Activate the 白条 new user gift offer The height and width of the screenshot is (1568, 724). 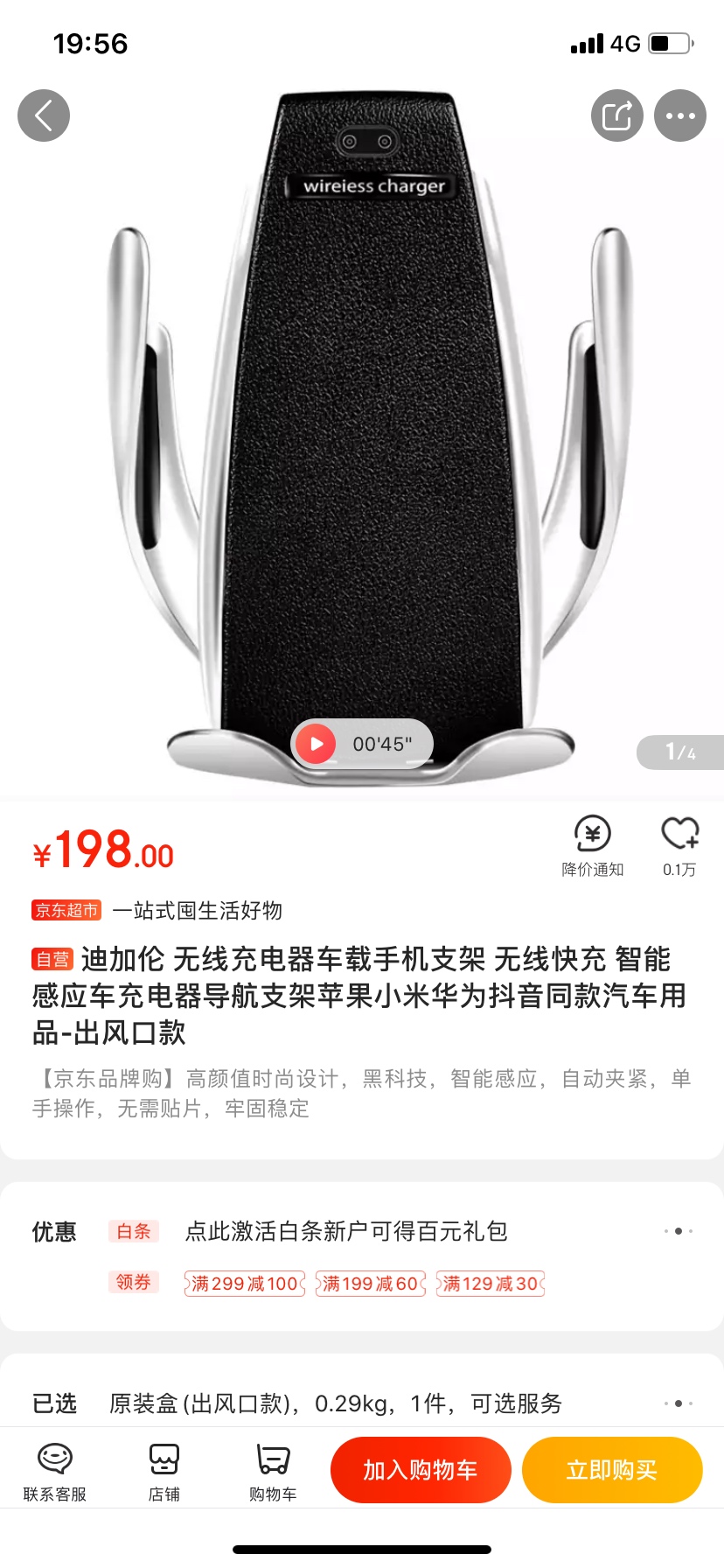[346, 1231]
